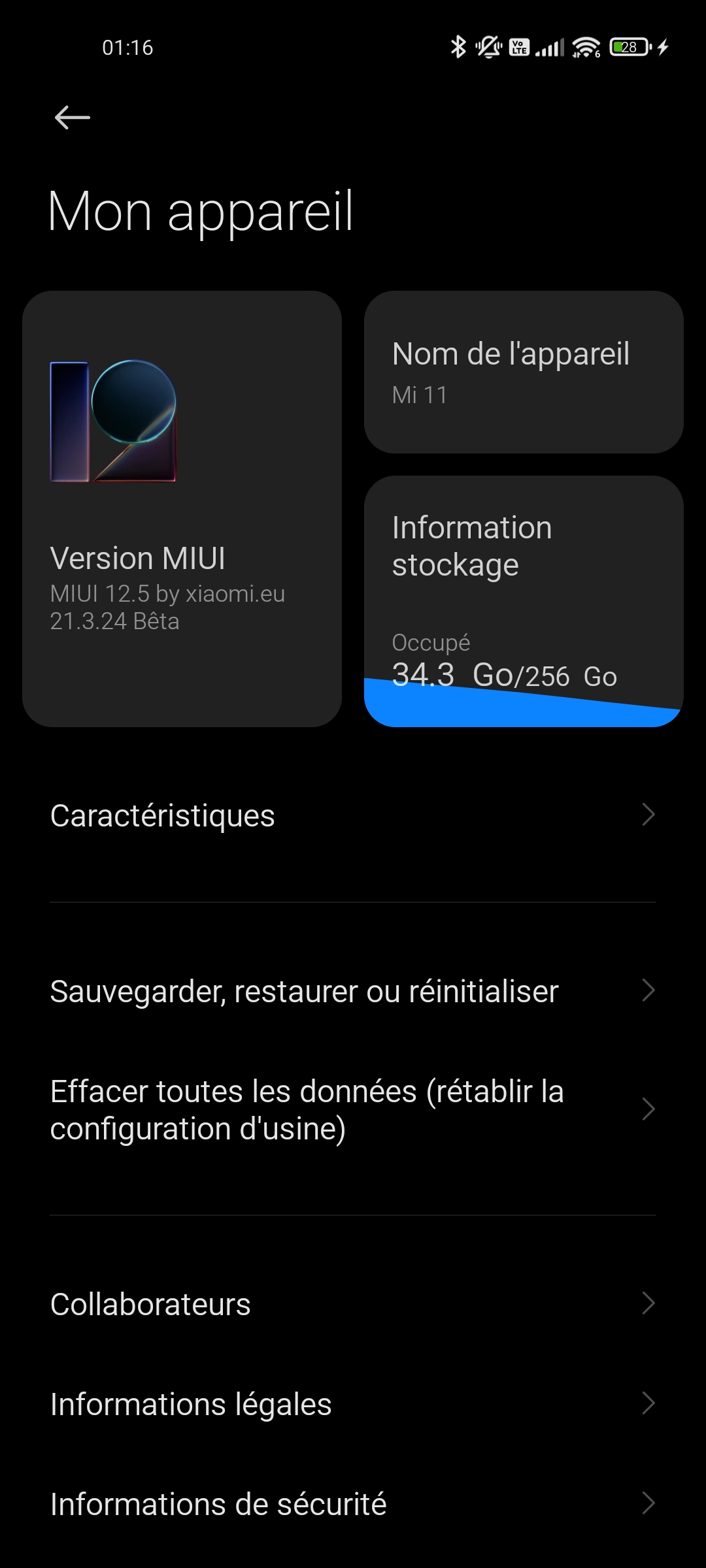Open the Version MIUI card
The width and height of the screenshot is (706, 1568).
pyautogui.click(x=182, y=509)
